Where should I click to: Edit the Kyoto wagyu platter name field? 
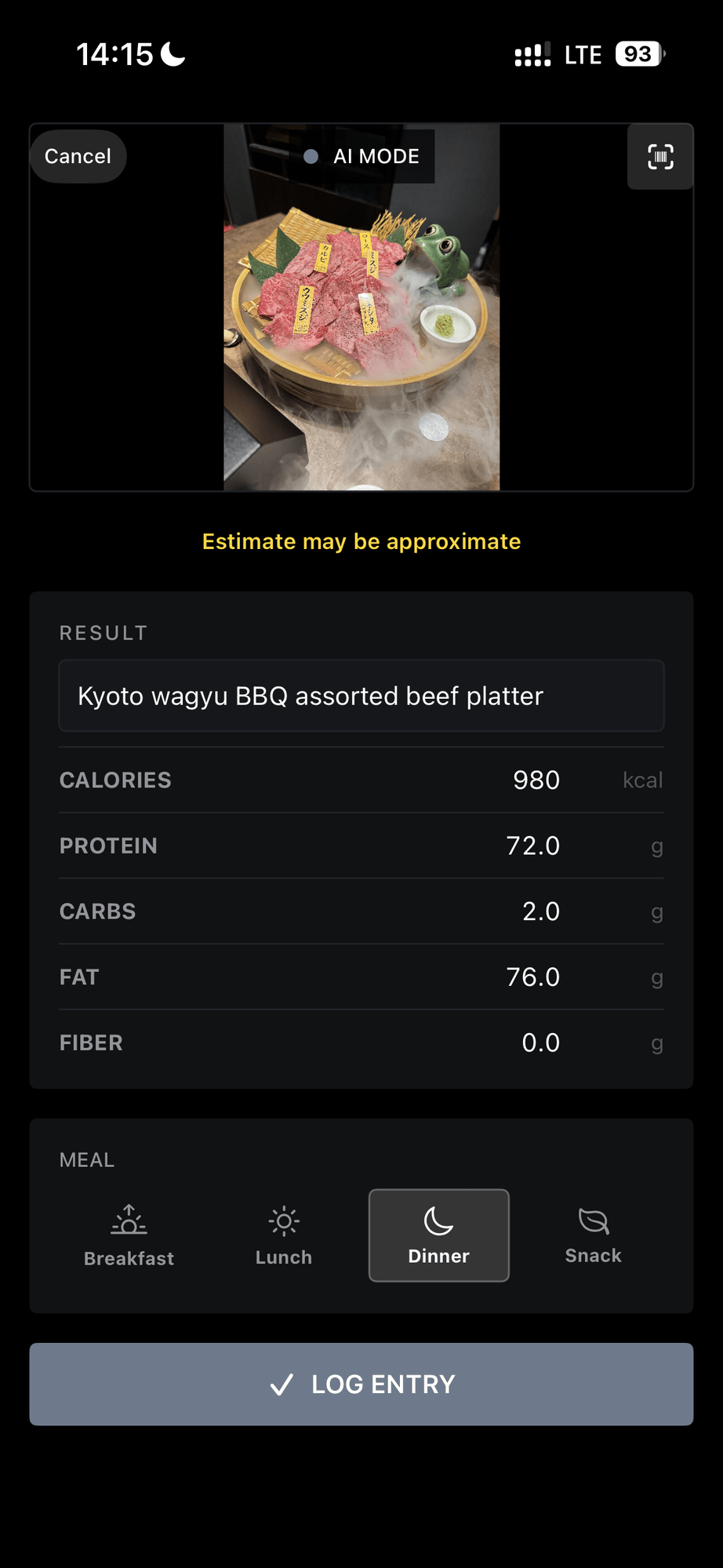(x=361, y=696)
